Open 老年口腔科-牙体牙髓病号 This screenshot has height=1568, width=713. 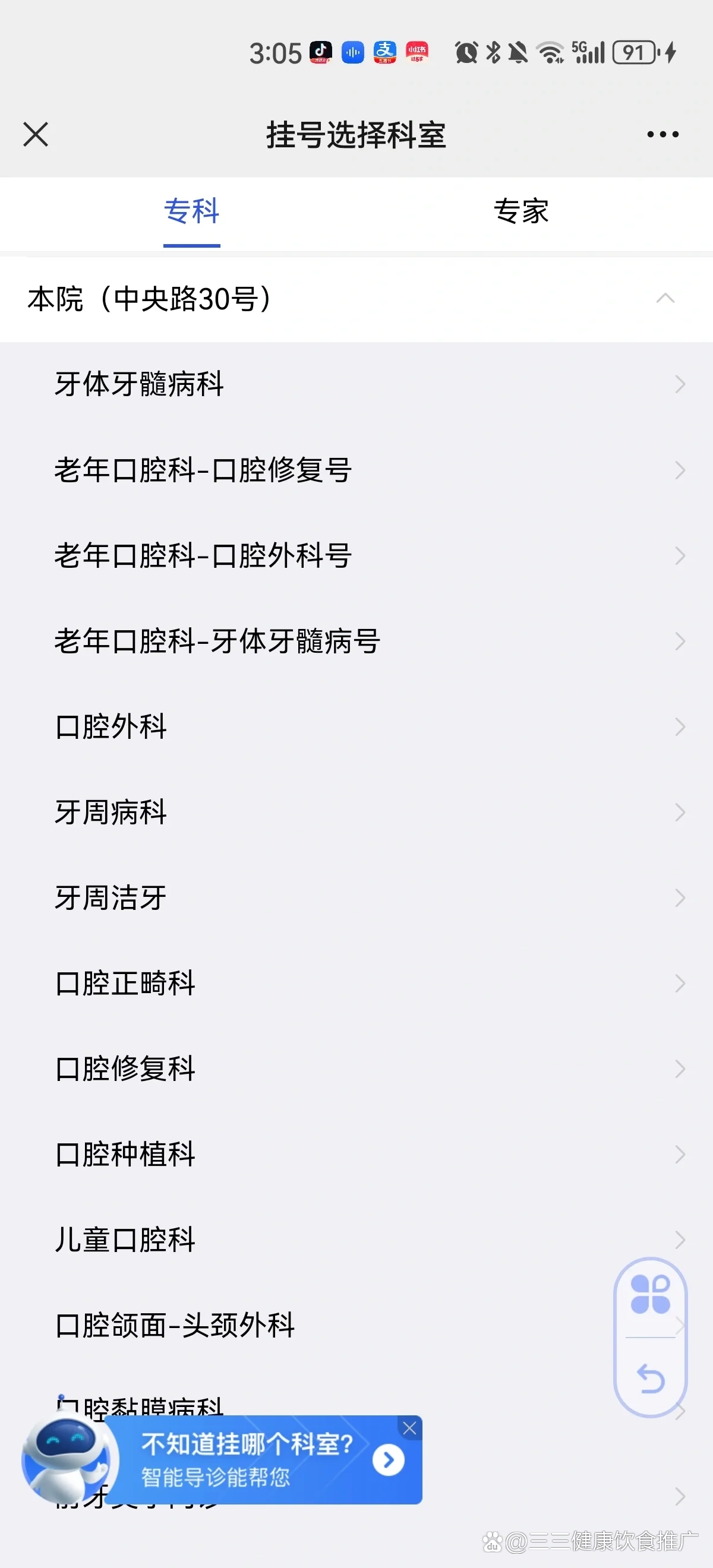356,641
